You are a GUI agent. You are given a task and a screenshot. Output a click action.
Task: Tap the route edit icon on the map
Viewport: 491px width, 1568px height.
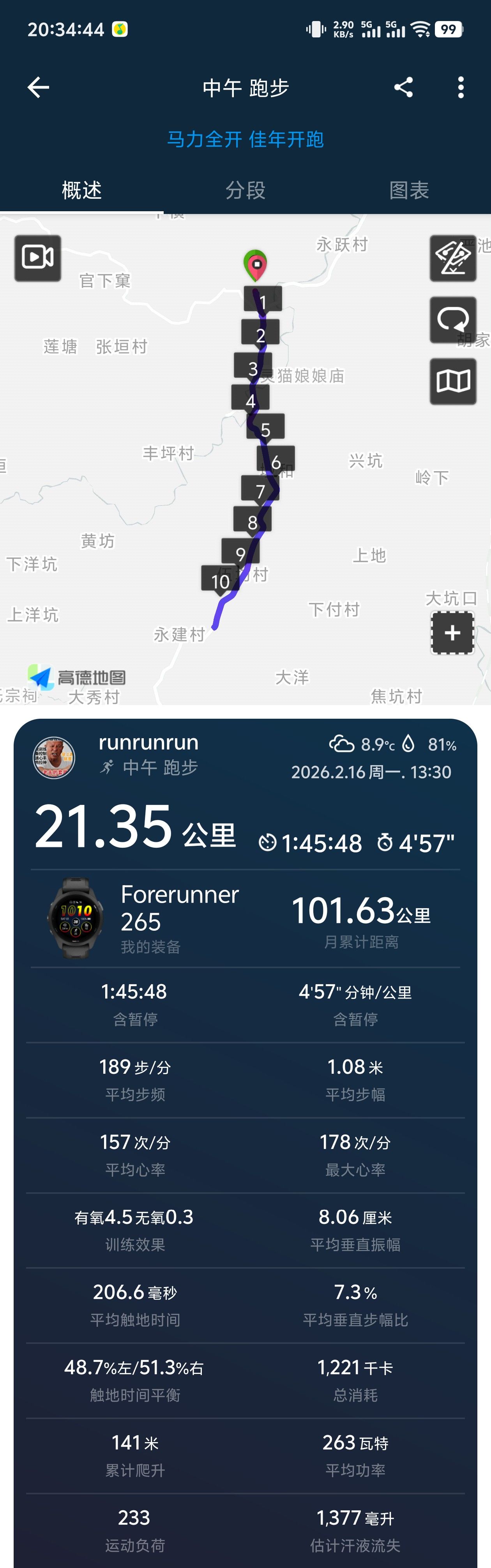point(453,258)
